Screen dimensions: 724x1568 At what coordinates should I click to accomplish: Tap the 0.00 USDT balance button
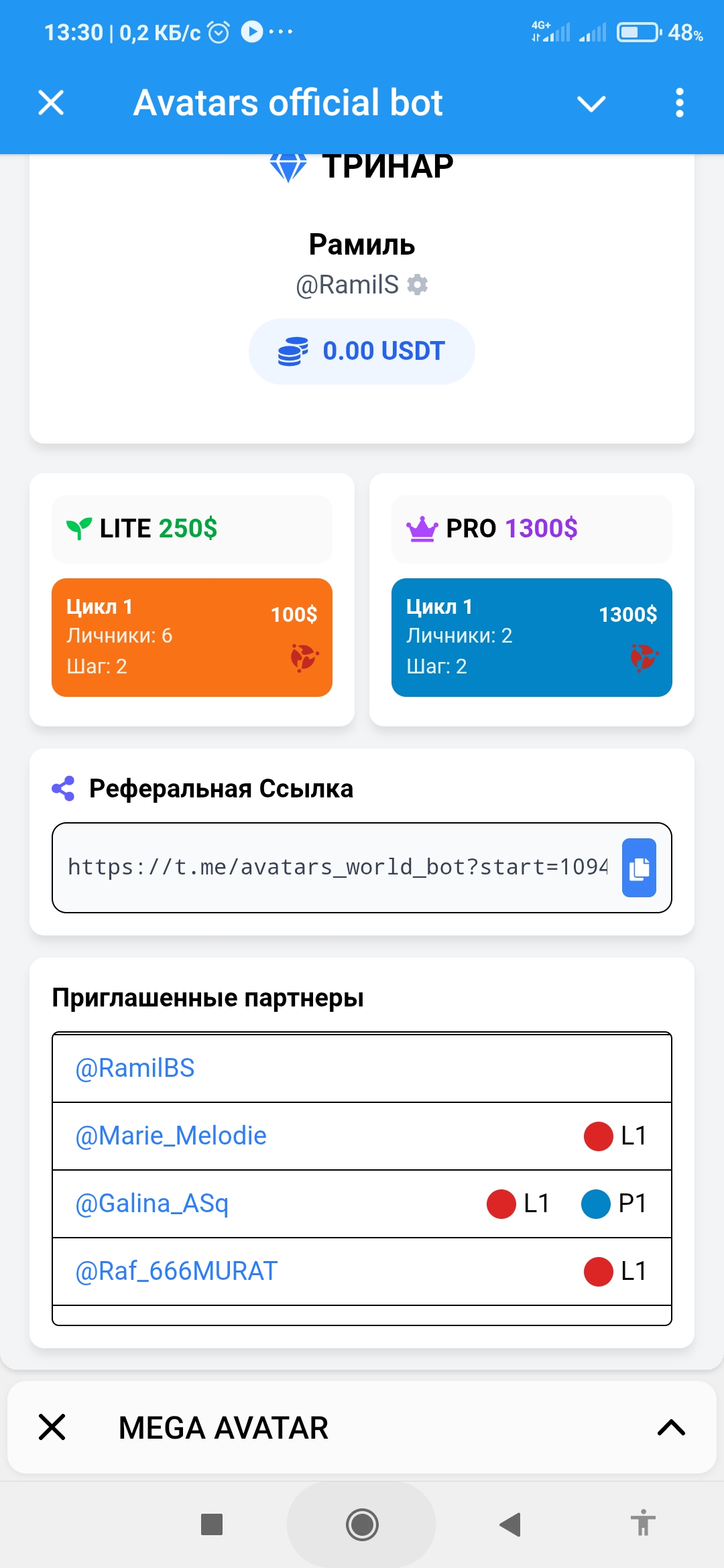362,351
